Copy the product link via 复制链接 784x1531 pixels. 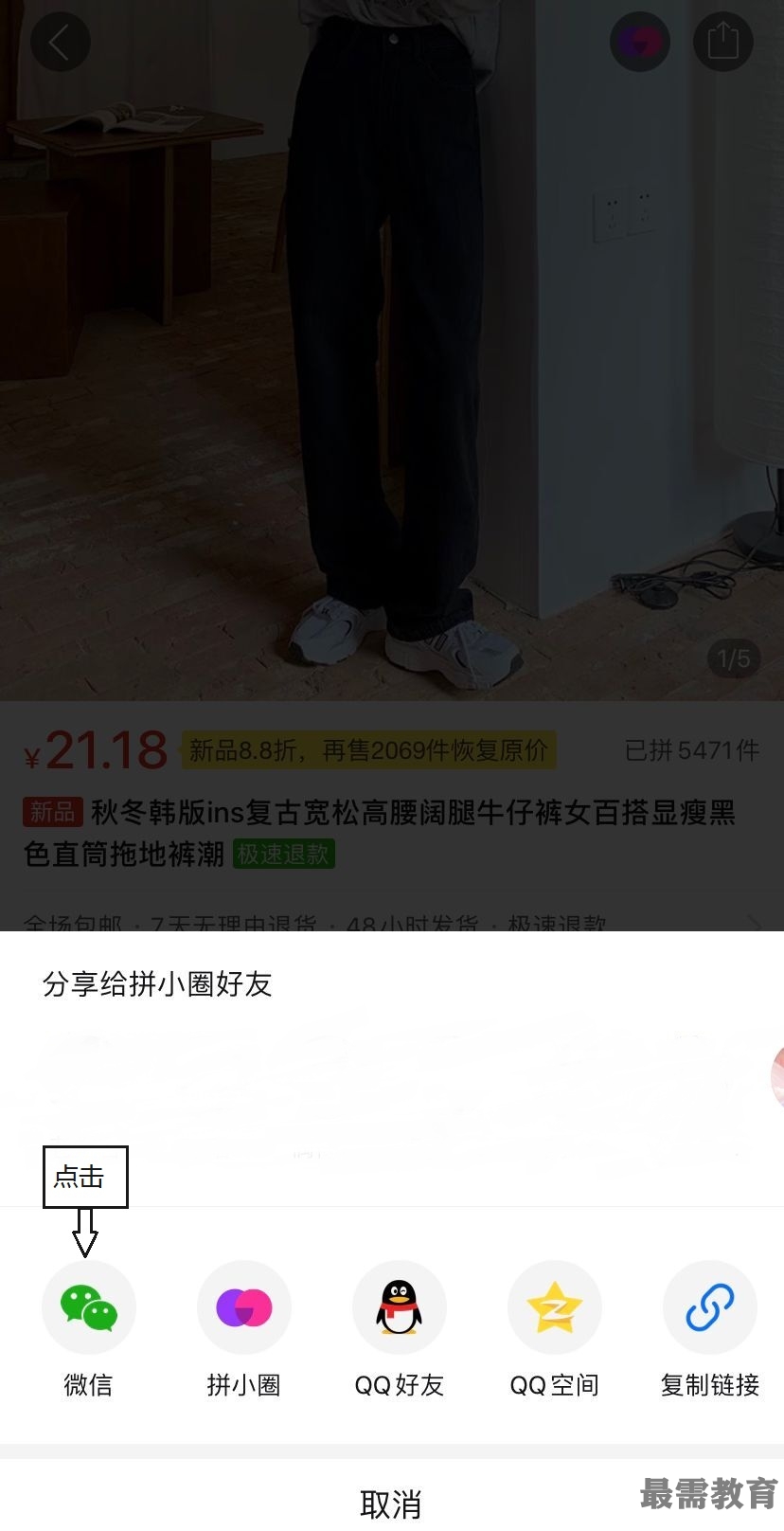tap(709, 1307)
